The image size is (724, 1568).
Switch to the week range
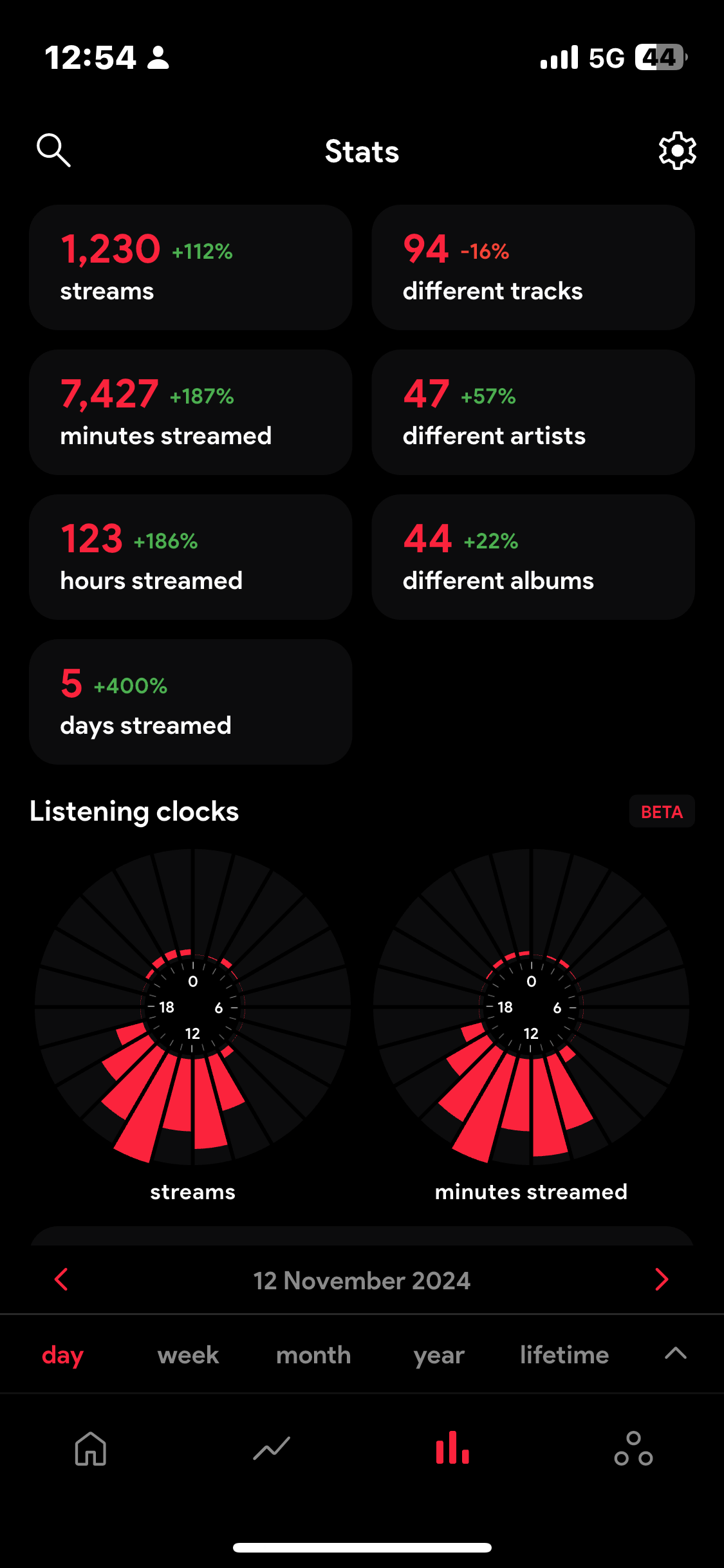(188, 1355)
